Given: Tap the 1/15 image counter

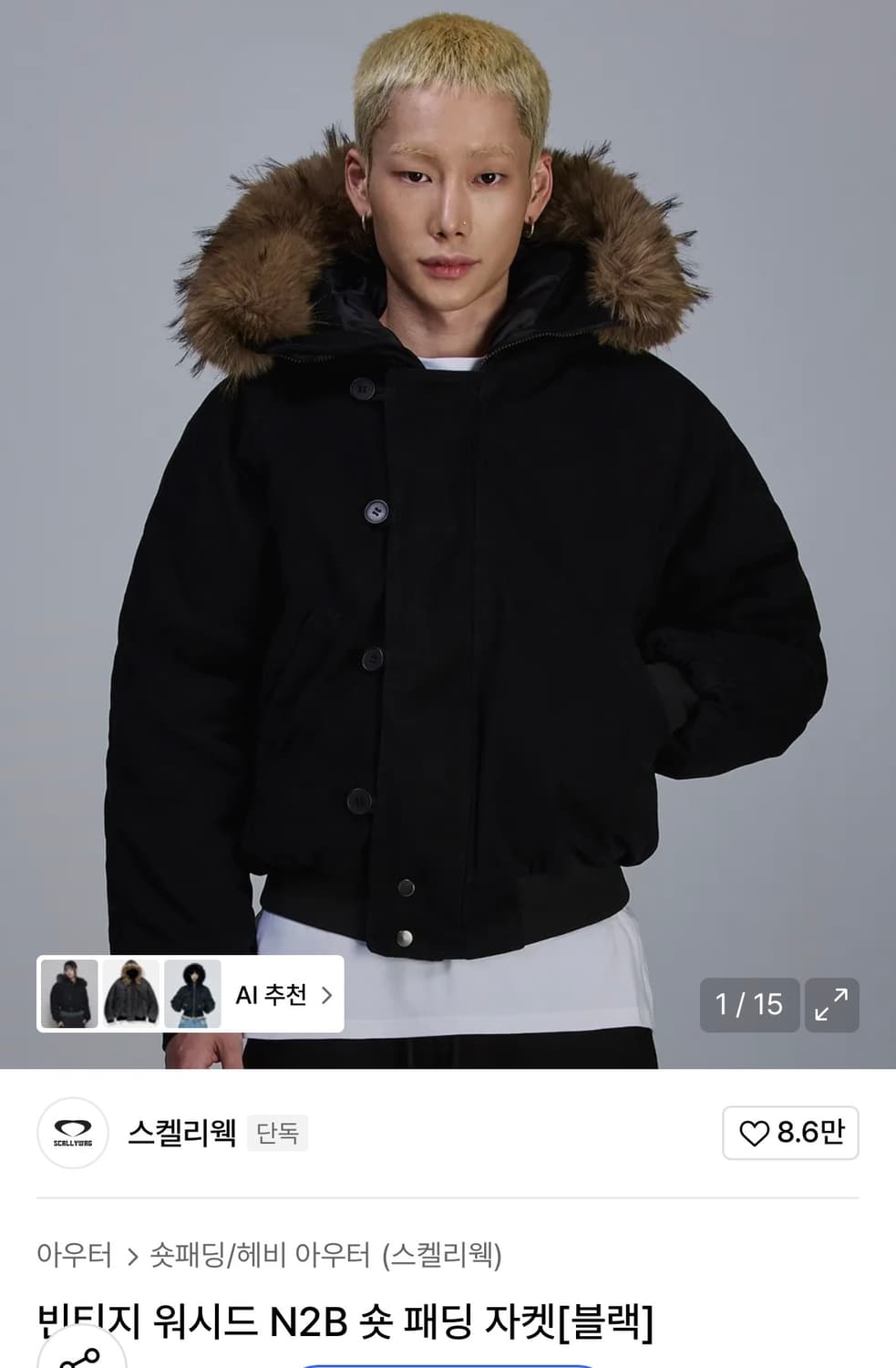Looking at the screenshot, I should [x=749, y=1005].
